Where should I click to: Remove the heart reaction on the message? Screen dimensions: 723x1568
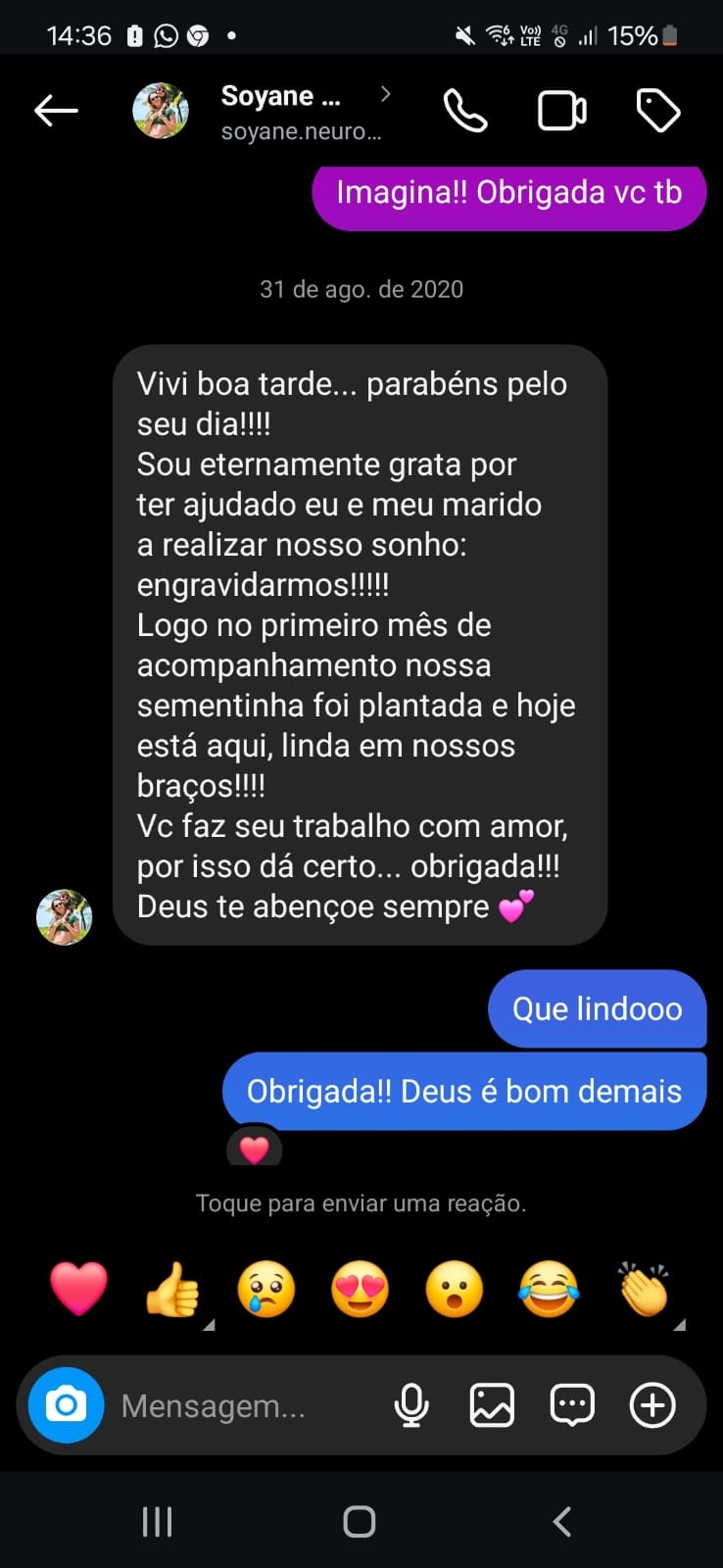point(254,1148)
